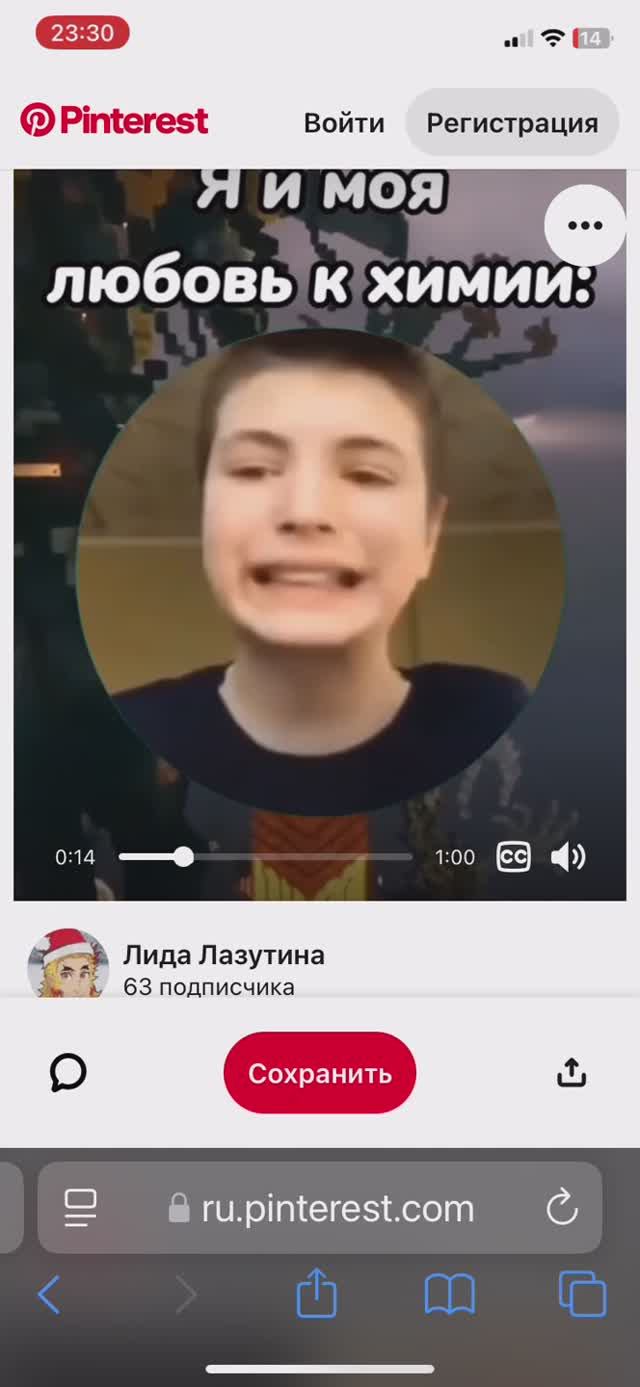The height and width of the screenshot is (1387, 640).
Task: Tap the ru.pinterest.com address bar
Action: (x=337, y=1208)
